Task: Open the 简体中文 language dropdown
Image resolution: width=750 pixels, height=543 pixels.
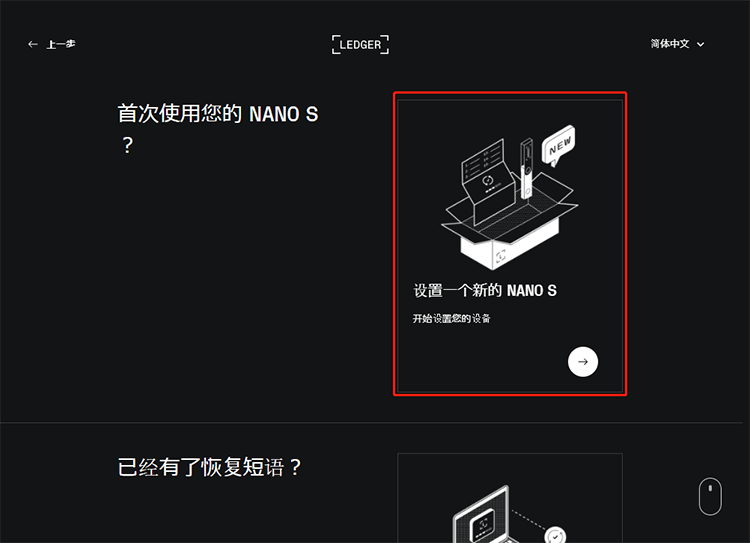Action: 677,44
